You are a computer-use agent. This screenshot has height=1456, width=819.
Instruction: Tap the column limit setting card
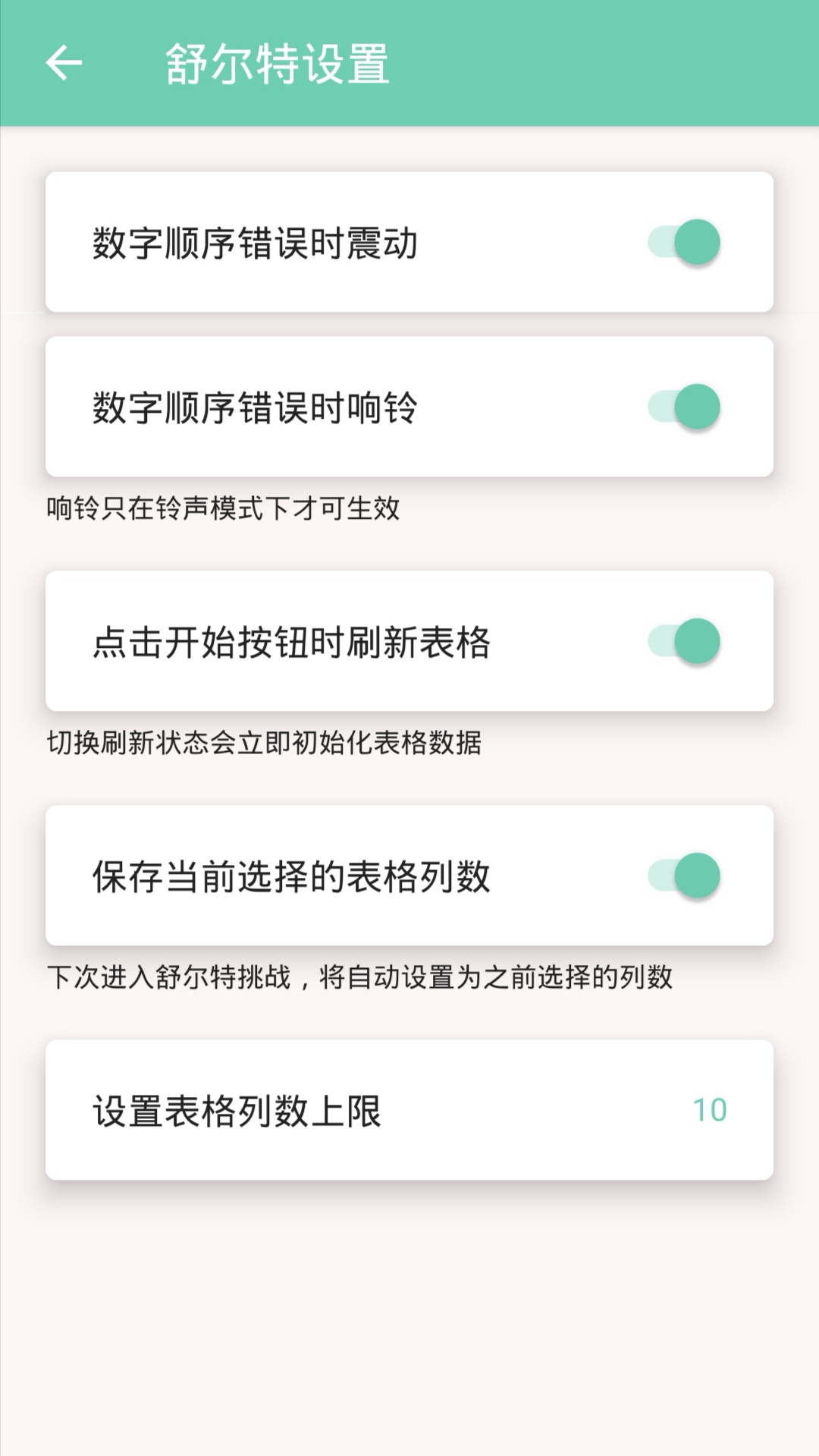(x=409, y=1108)
